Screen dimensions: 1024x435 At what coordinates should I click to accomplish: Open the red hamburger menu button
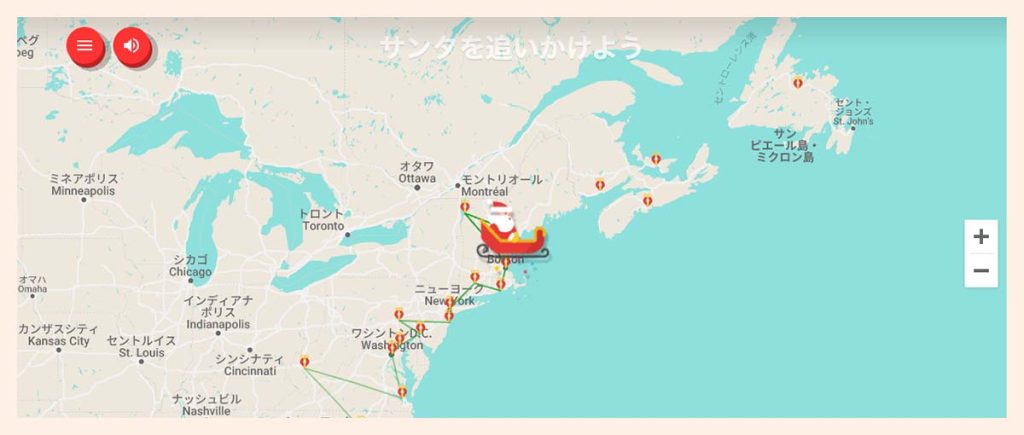click(85, 46)
